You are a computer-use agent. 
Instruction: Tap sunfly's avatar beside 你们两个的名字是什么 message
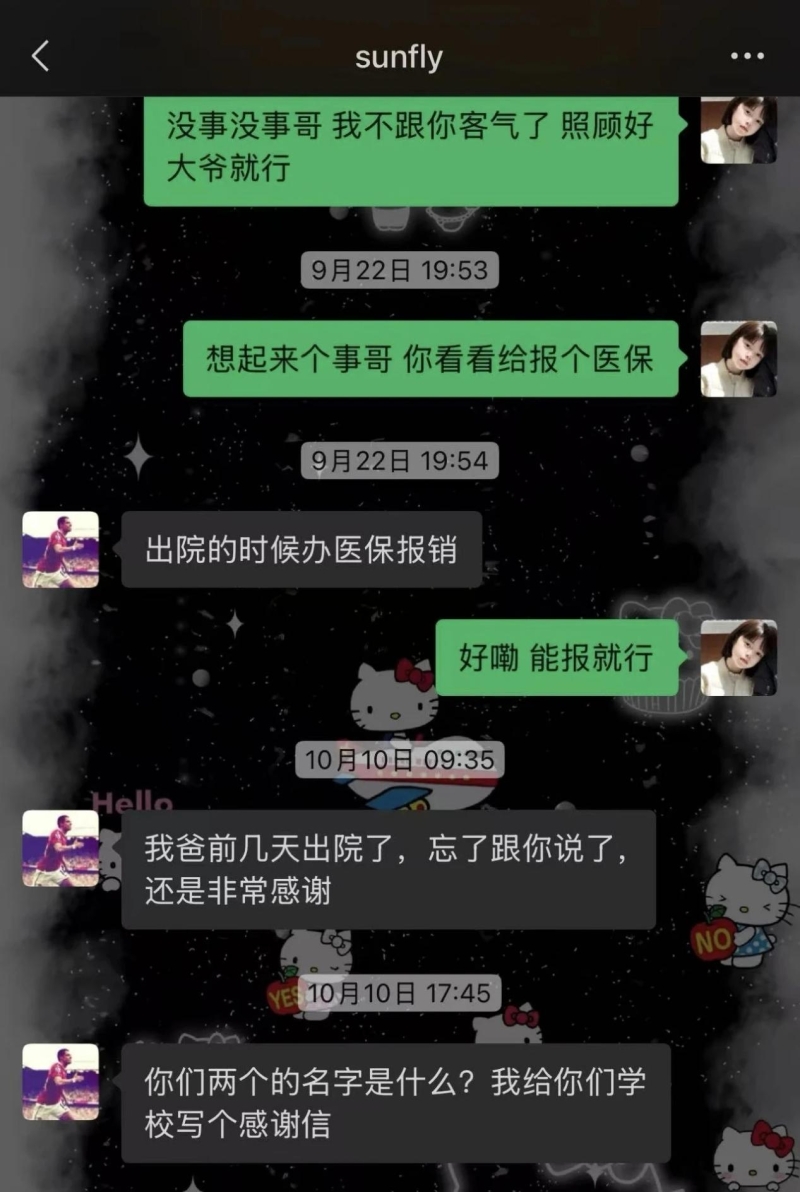point(61,1081)
